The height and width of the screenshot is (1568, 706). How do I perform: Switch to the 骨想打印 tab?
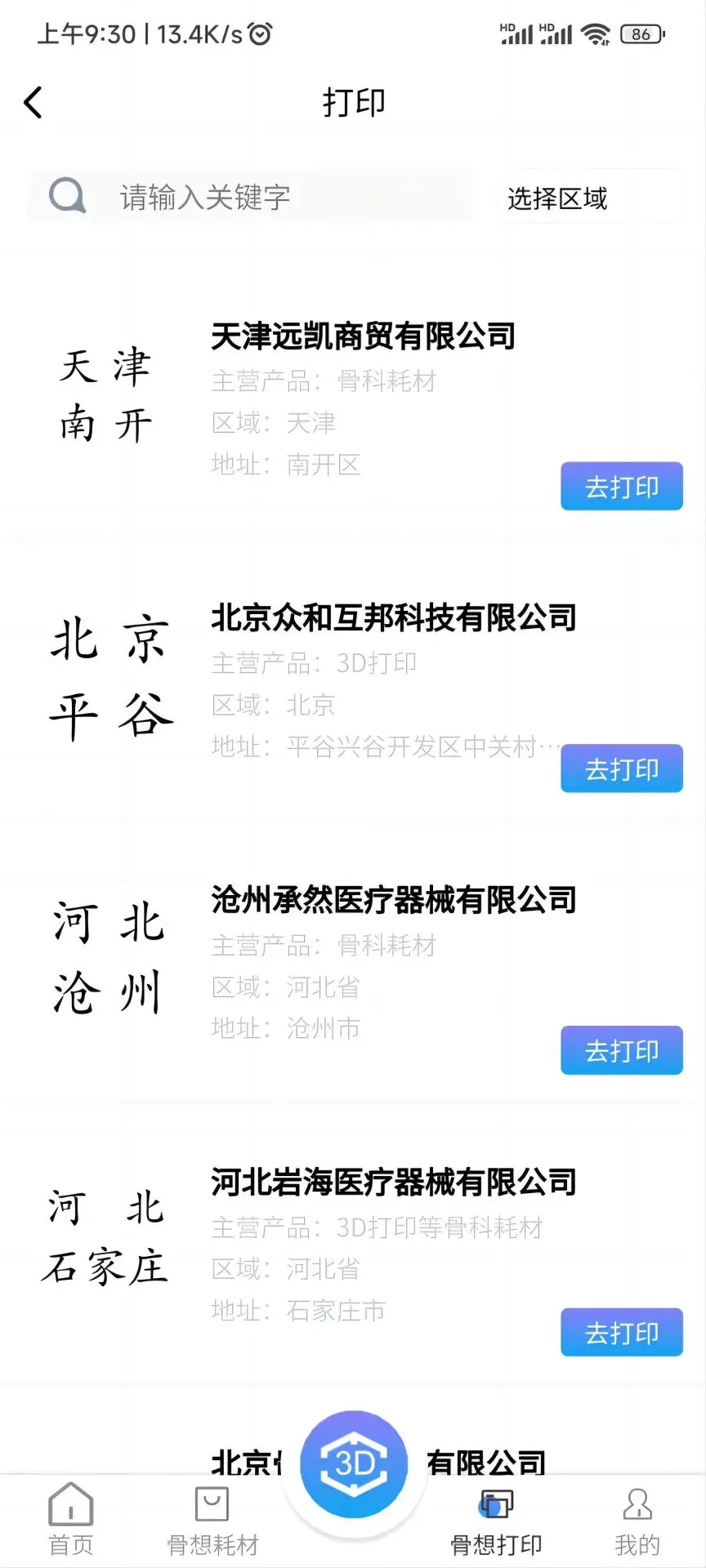[496, 1519]
